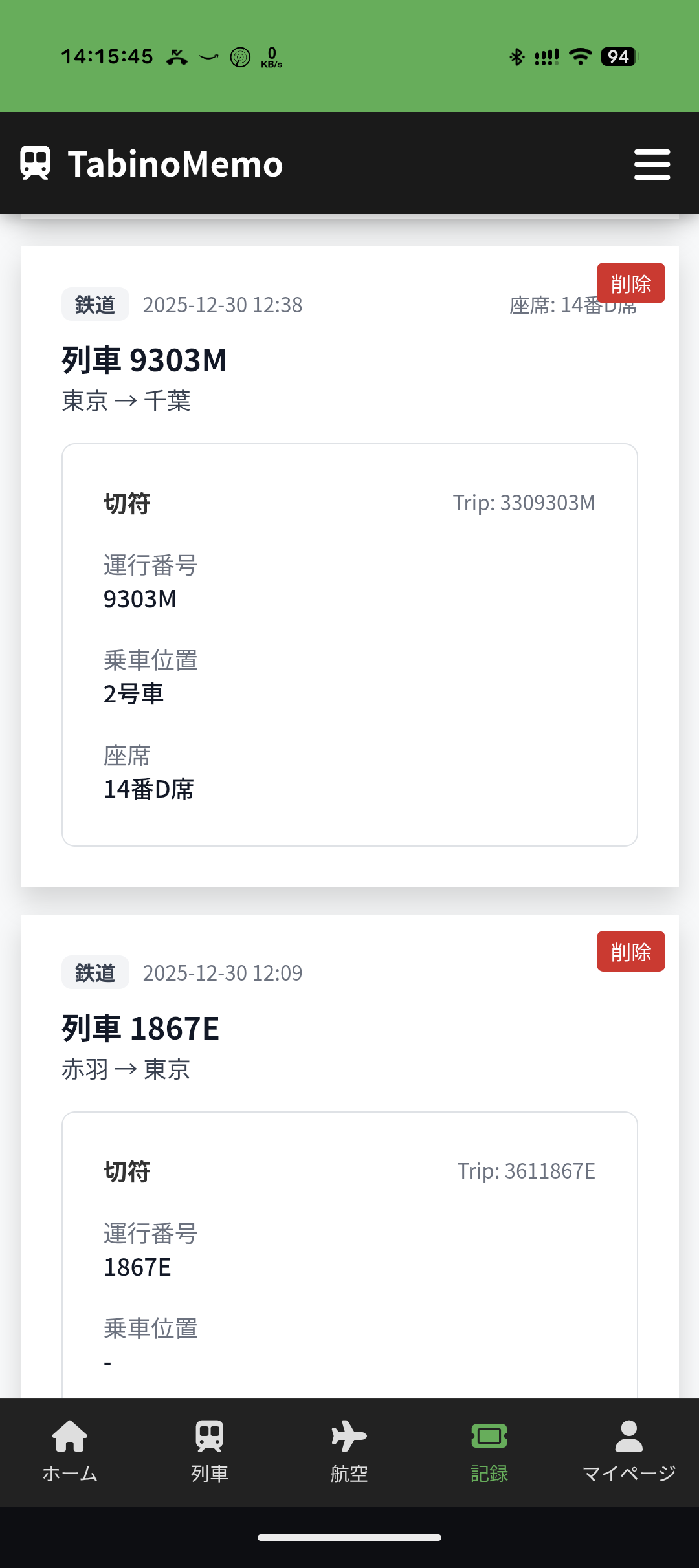699x1568 pixels.
Task: Select the 鉄道 badge on train 1867E
Action: pos(94,972)
